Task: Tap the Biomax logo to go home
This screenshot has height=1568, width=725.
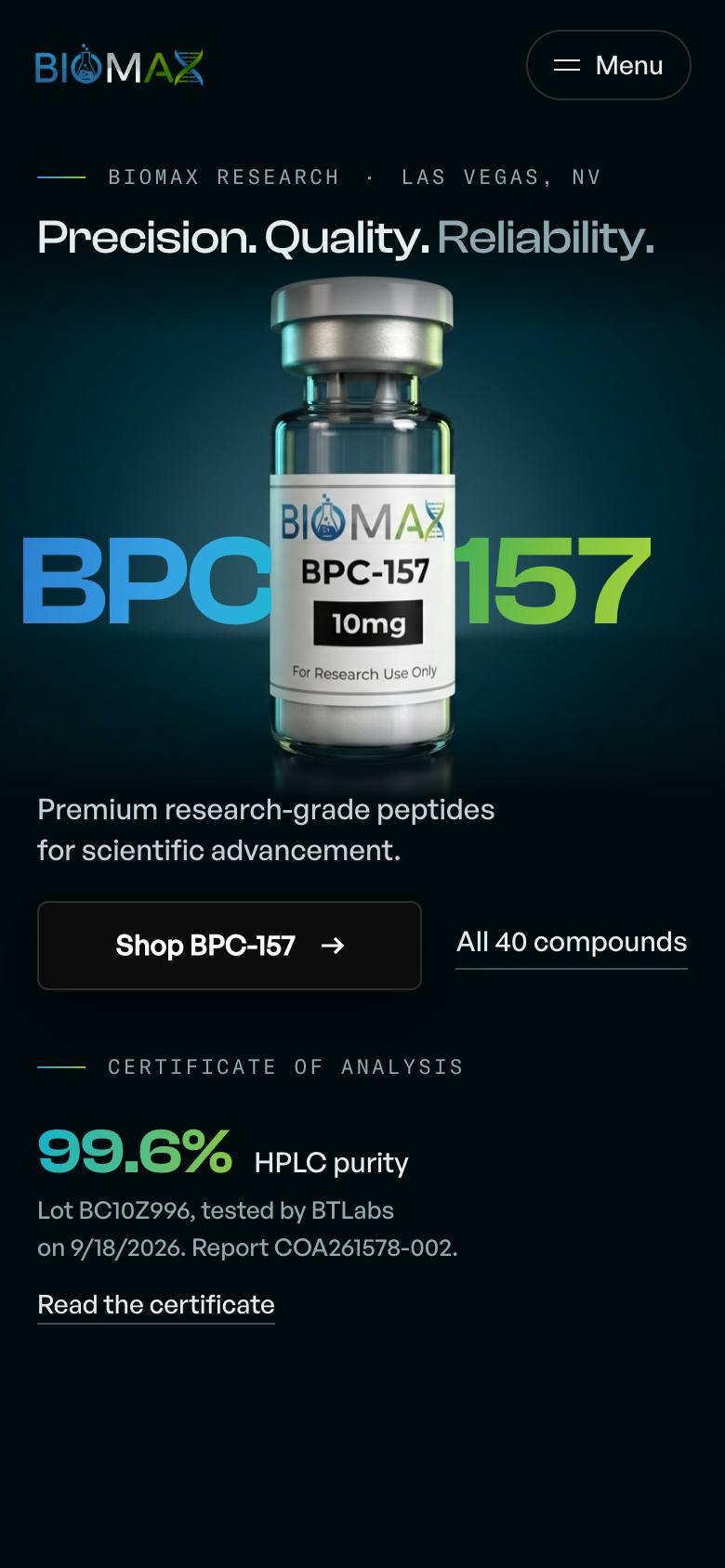Action: [119, 65]
